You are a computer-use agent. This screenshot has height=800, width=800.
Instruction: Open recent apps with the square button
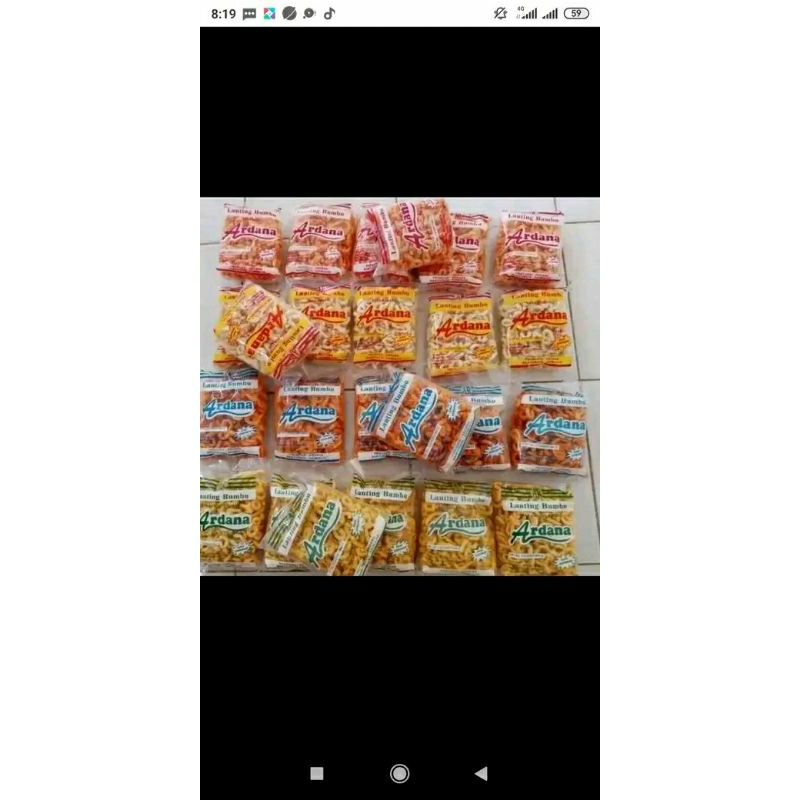(x=317, y=773)
